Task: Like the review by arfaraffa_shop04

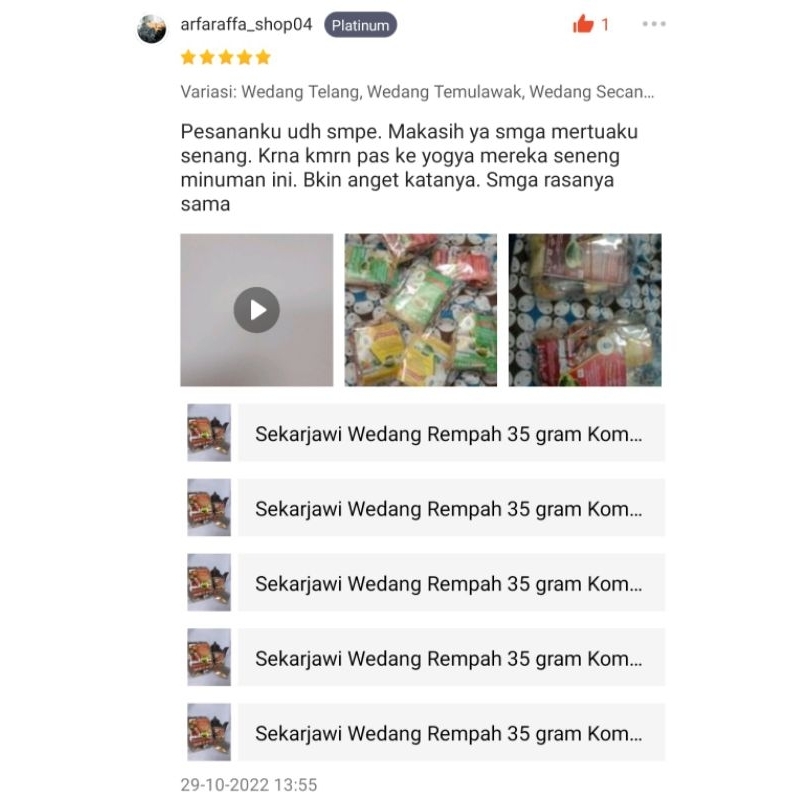Action: [584, 25]
